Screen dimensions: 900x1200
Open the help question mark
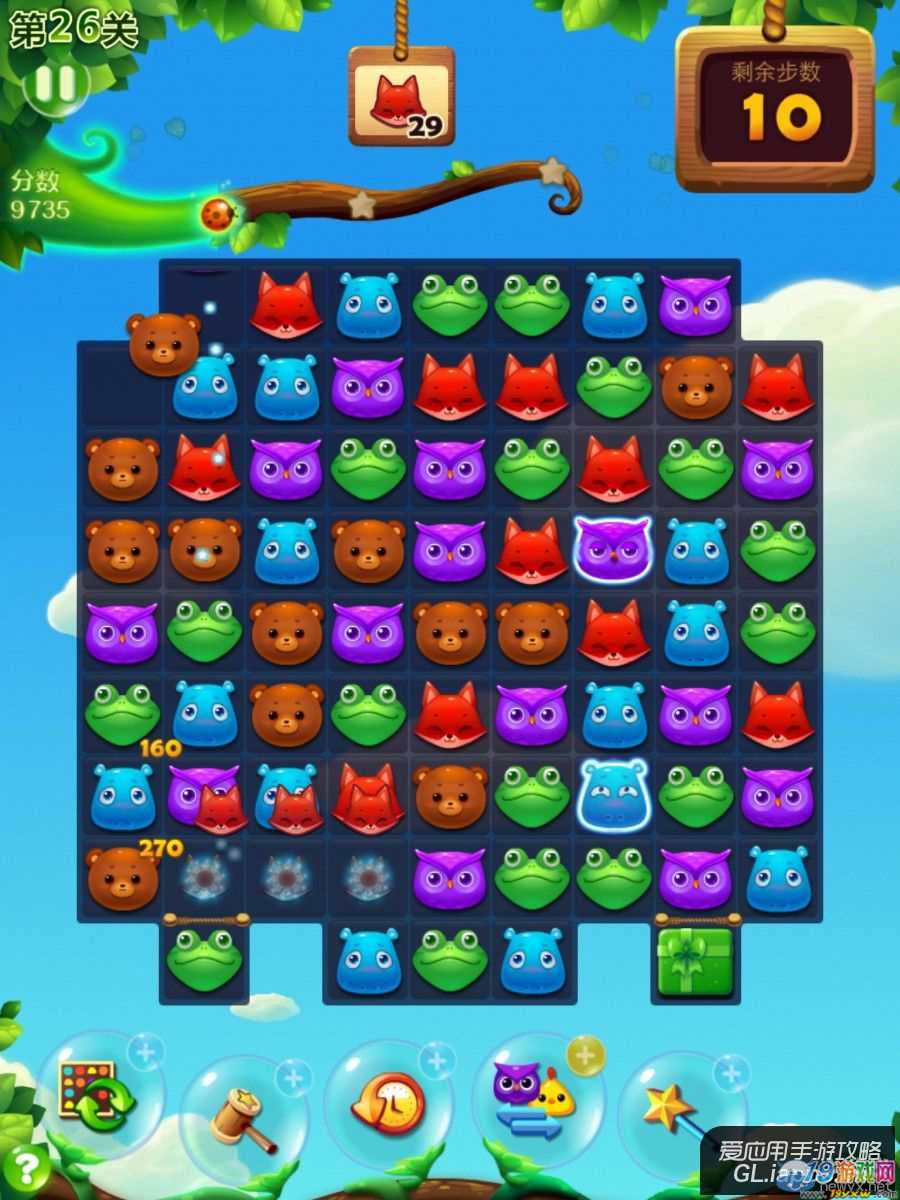29,1166
